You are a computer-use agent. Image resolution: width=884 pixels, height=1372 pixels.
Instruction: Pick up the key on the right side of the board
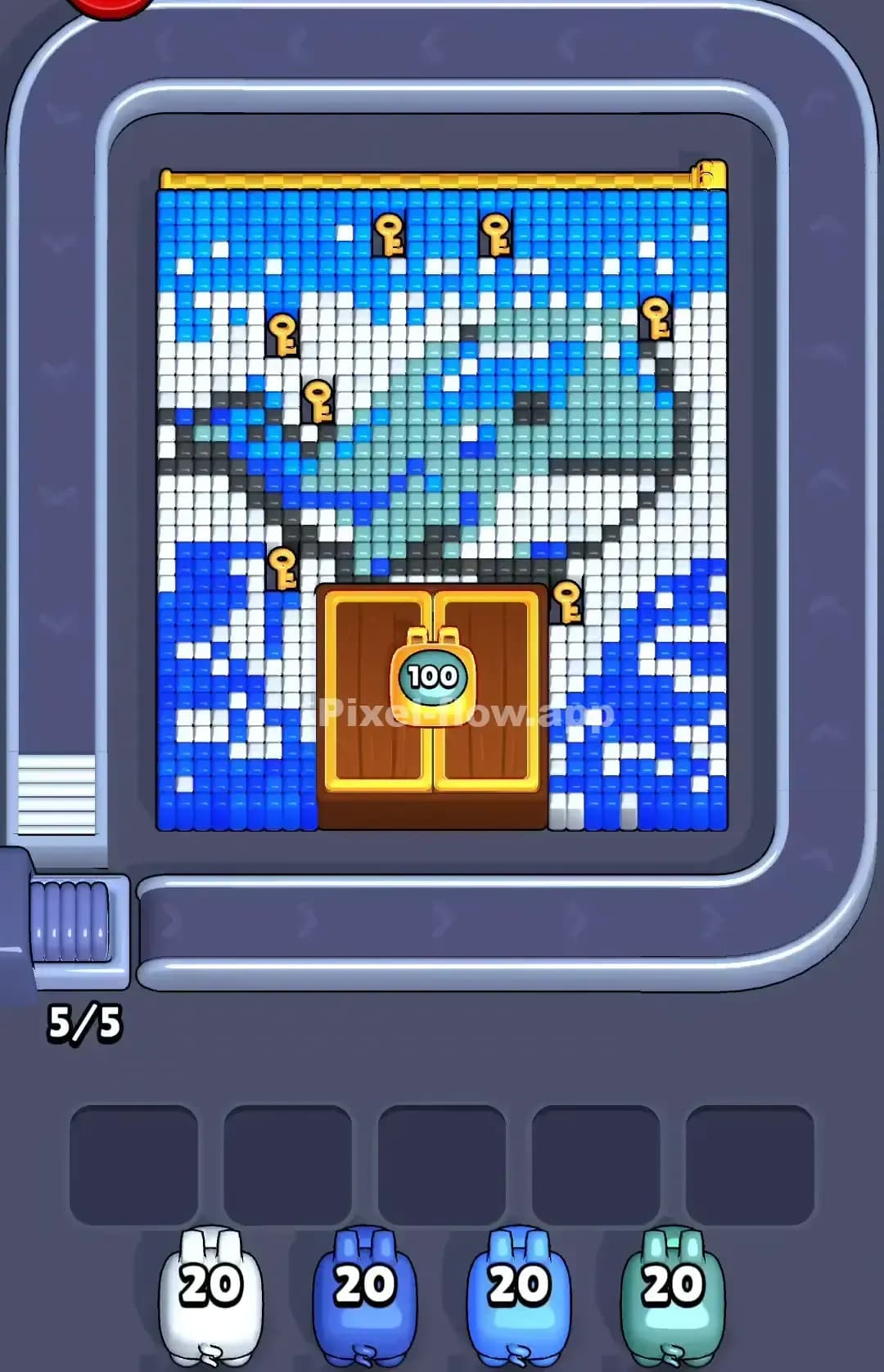pos(655,319)
